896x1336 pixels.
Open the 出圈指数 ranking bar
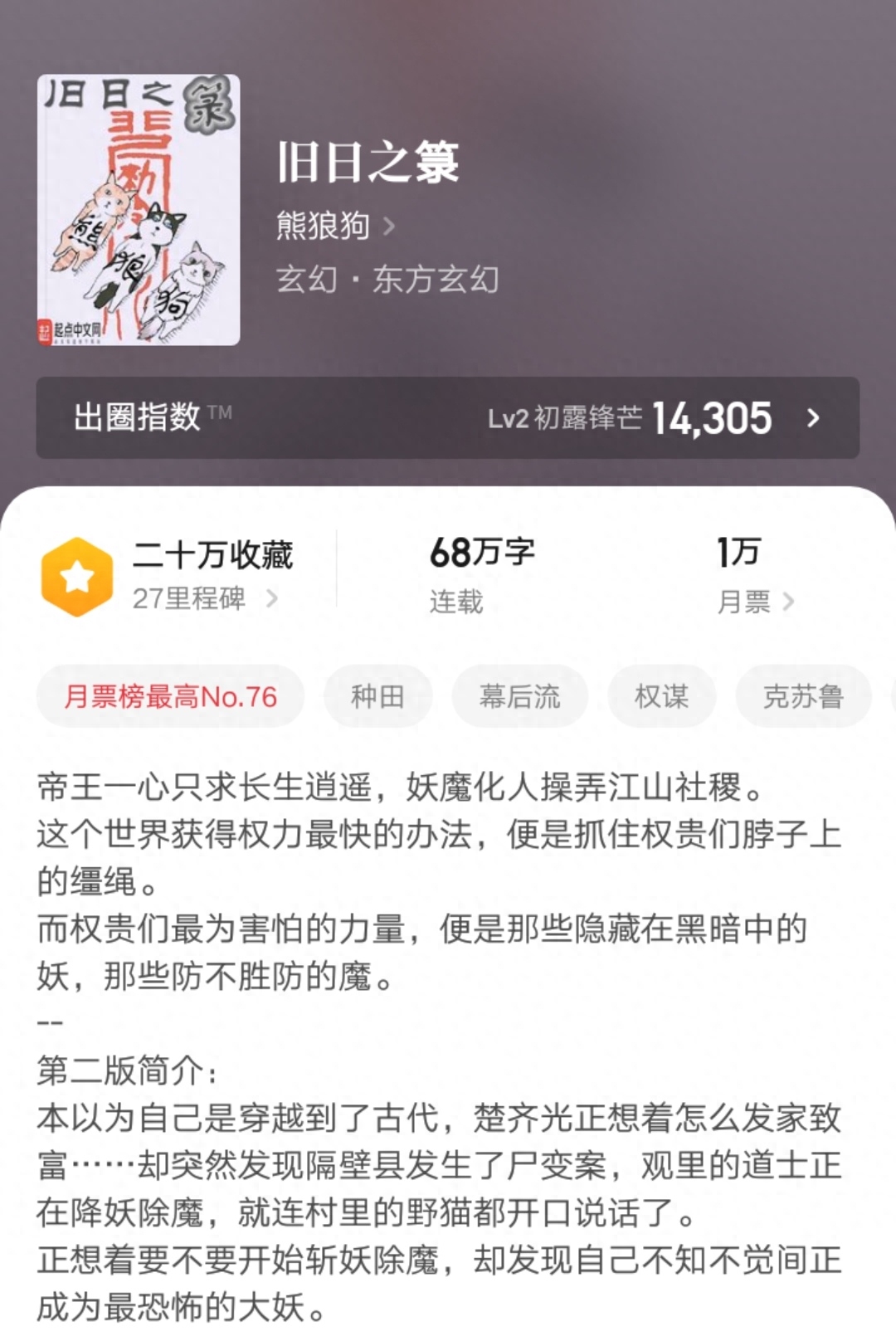tap(448, 417)
